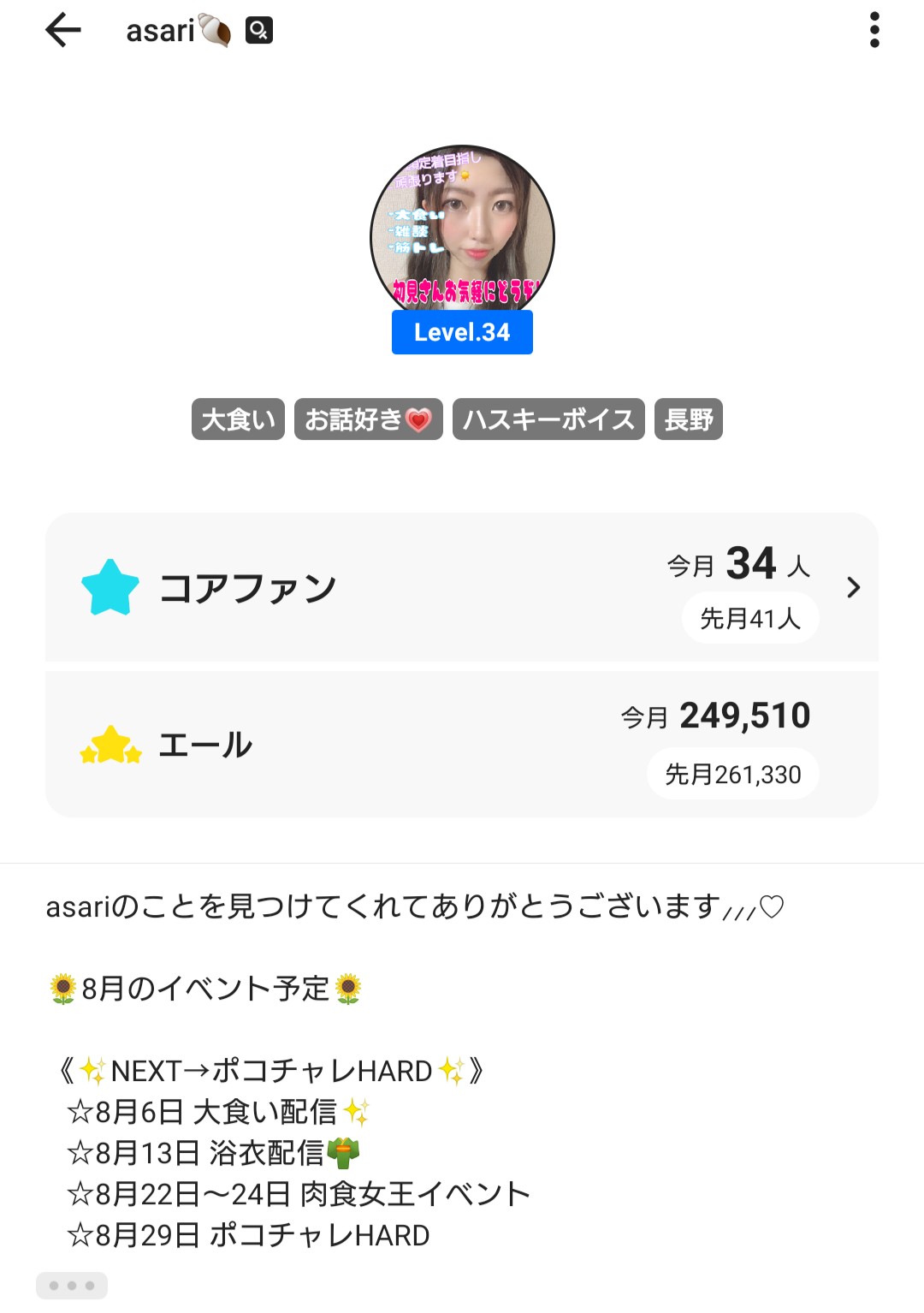Open the コアファン core fans list
Viewport: 924px width, 1313px height.
[x=462, y=587]
